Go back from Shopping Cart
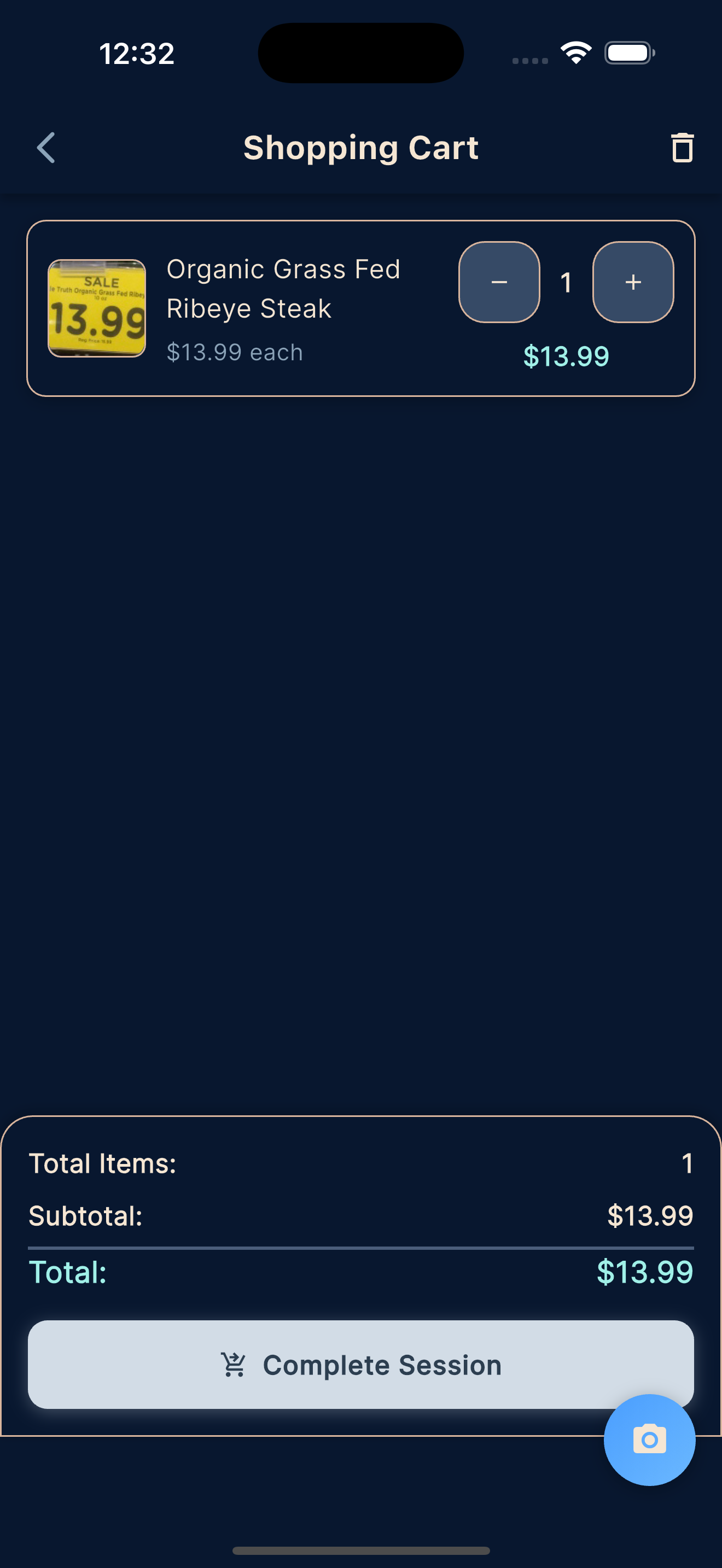Screen dimensions: 722x1568 point(46,148)
